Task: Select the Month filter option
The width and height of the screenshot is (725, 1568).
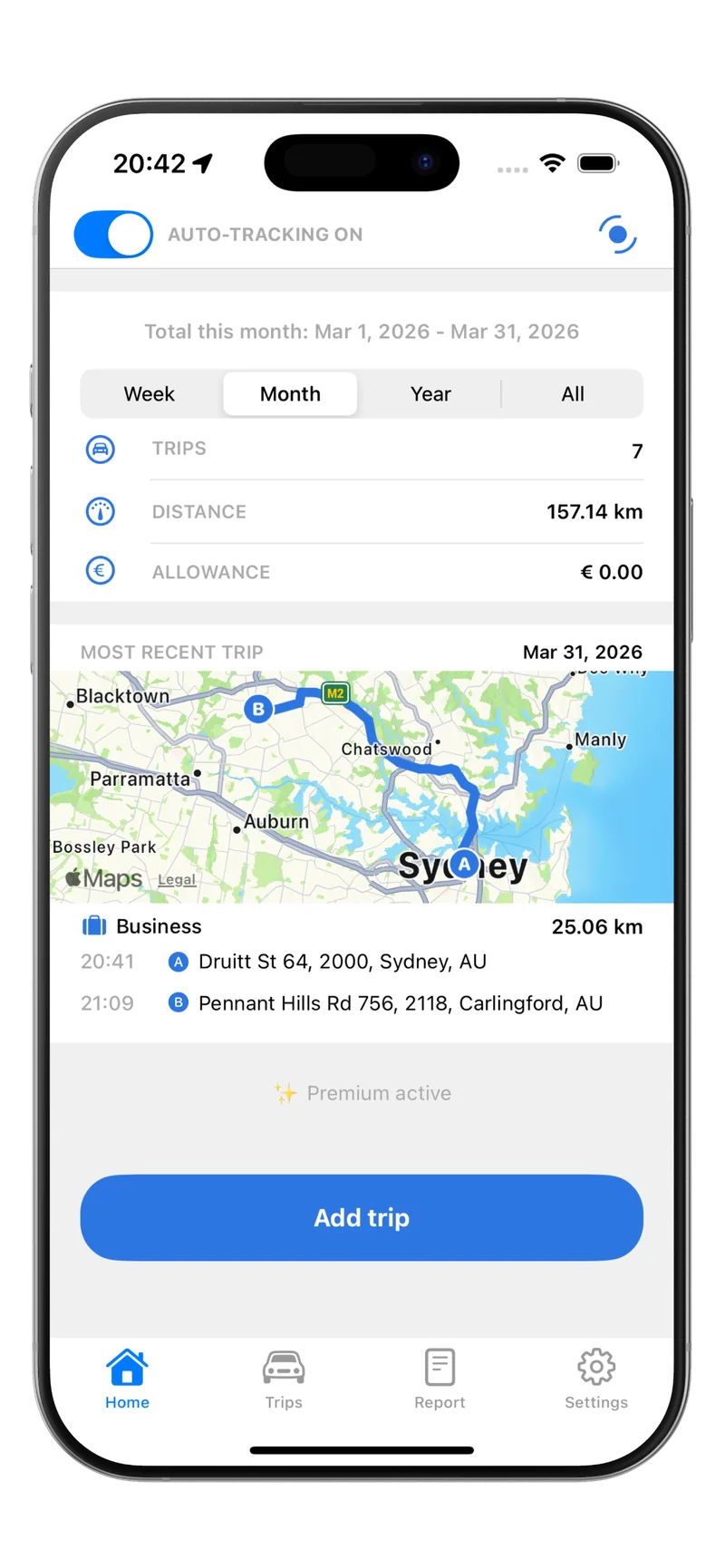Action: pyautogui.click(x=290, y=393)
